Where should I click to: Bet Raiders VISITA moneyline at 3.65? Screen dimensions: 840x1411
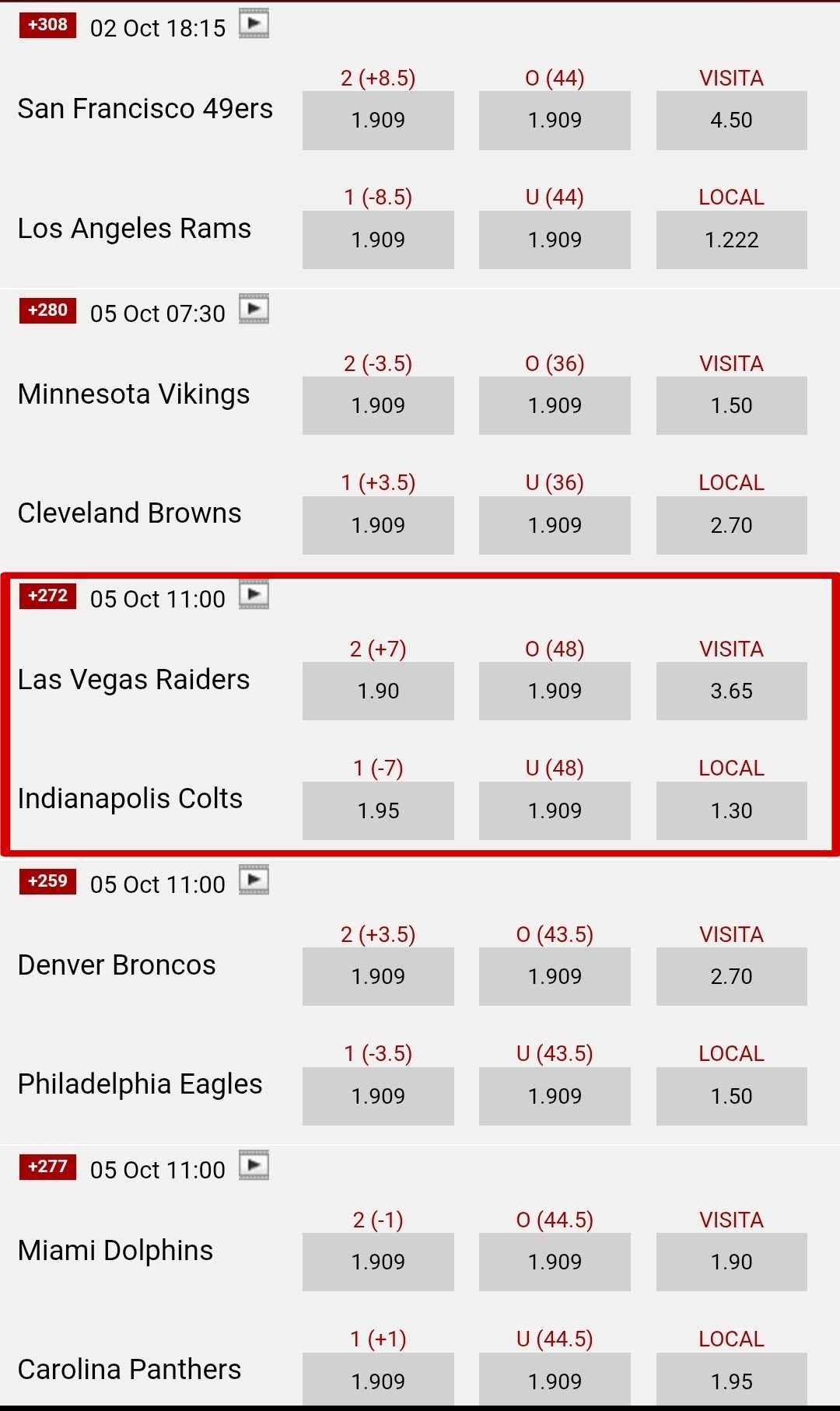(731, 691)
